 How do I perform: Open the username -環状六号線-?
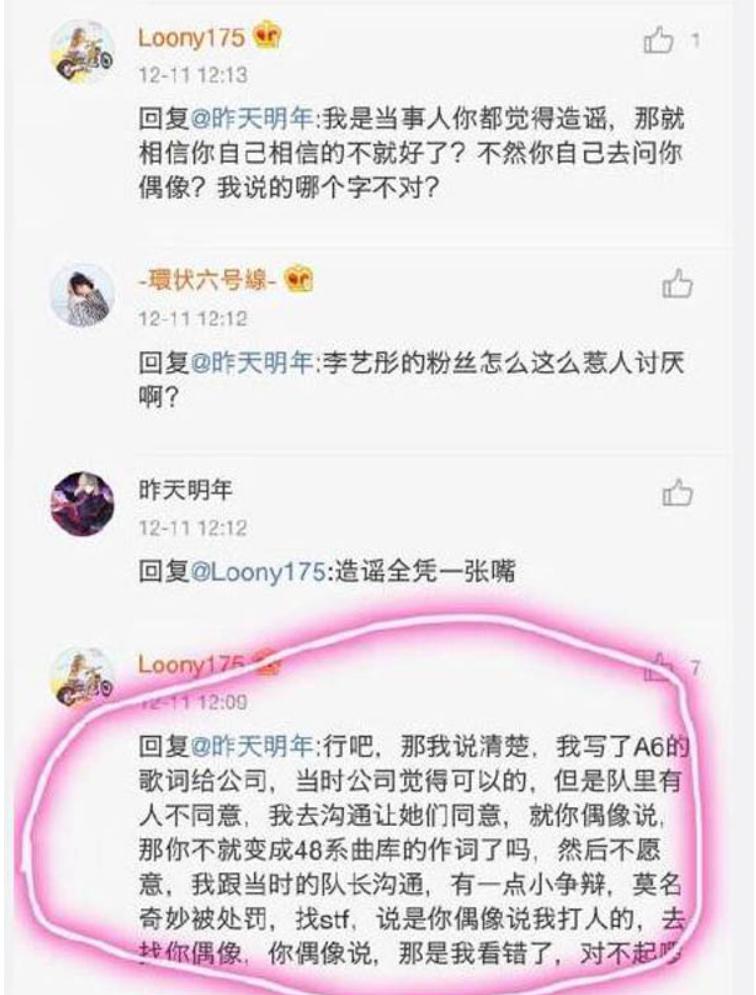click(x=207, y=280)
